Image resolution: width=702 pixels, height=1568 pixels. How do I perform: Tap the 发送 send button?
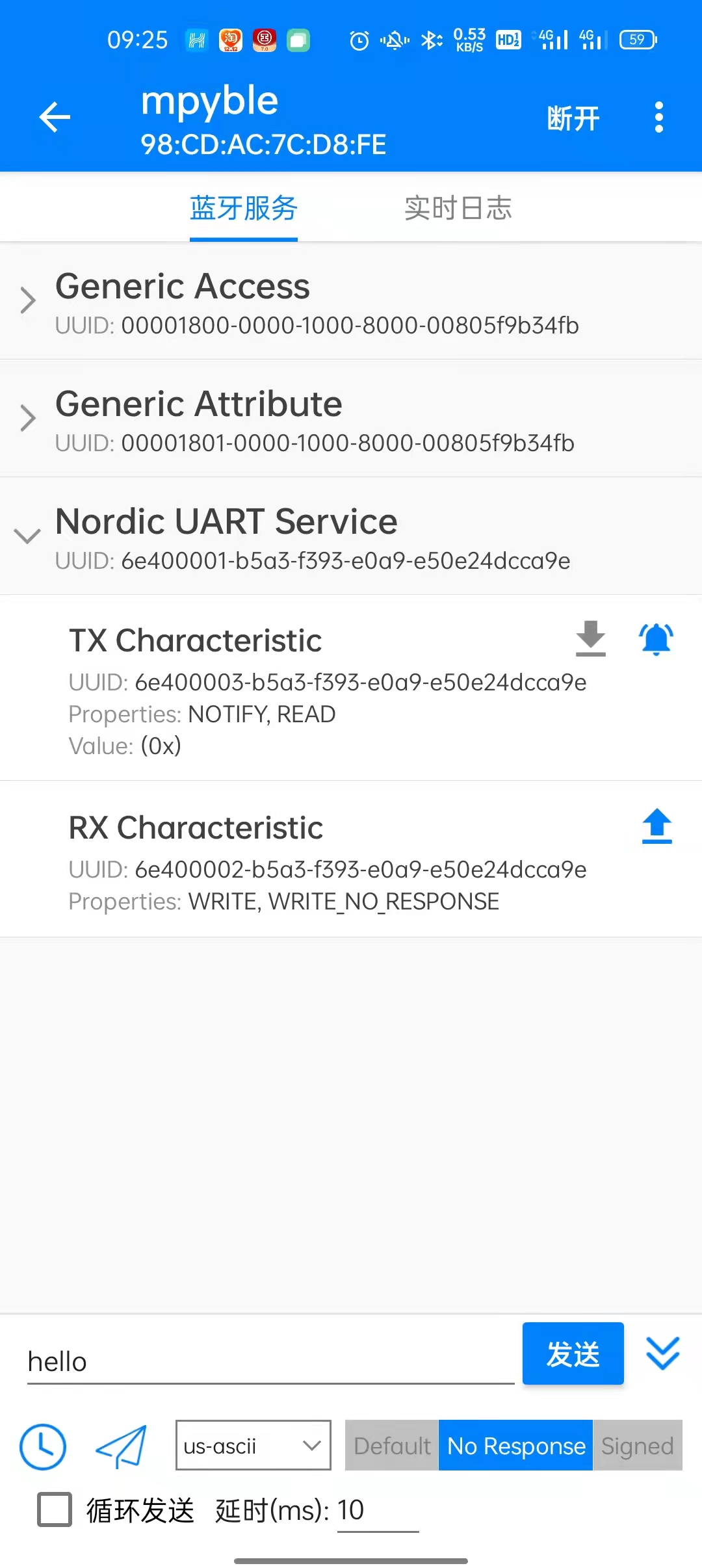click(573, 1354)
